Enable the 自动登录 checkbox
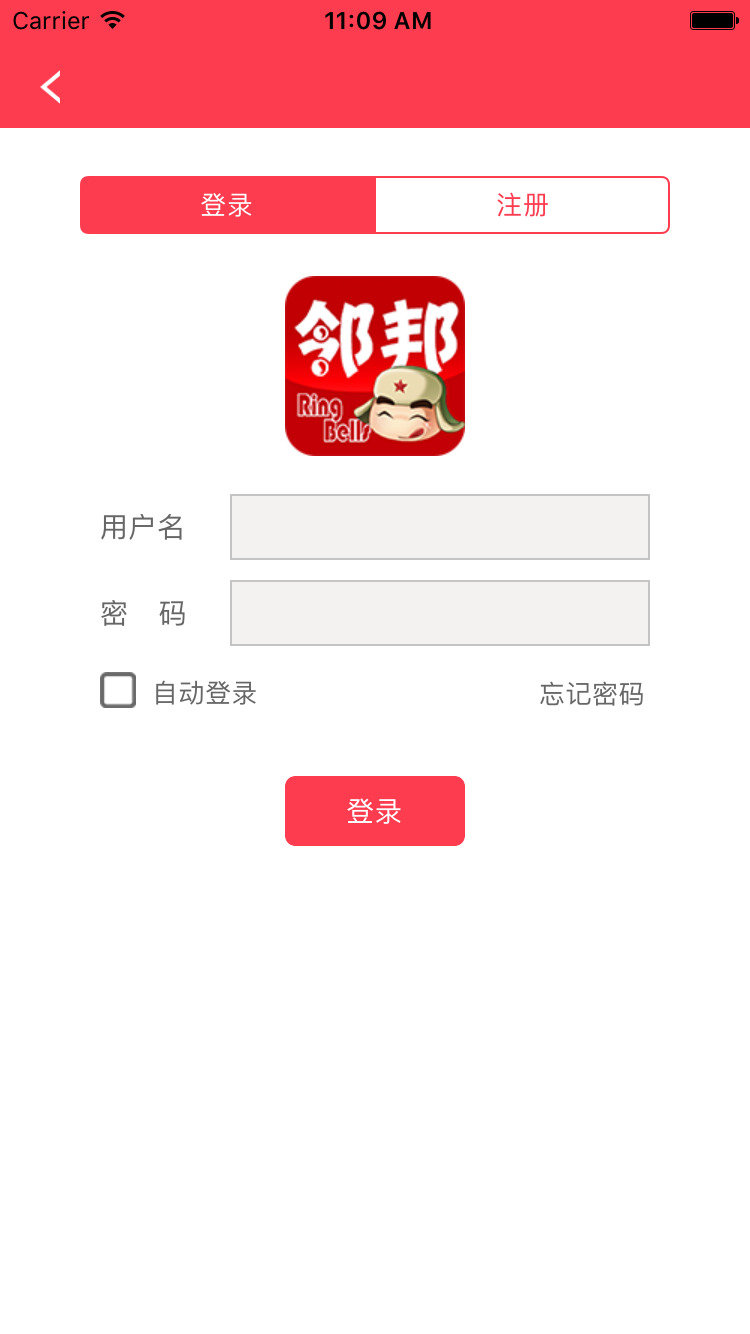The width and height of the screenshot is (750, 1334). click(x=118, y=691)
